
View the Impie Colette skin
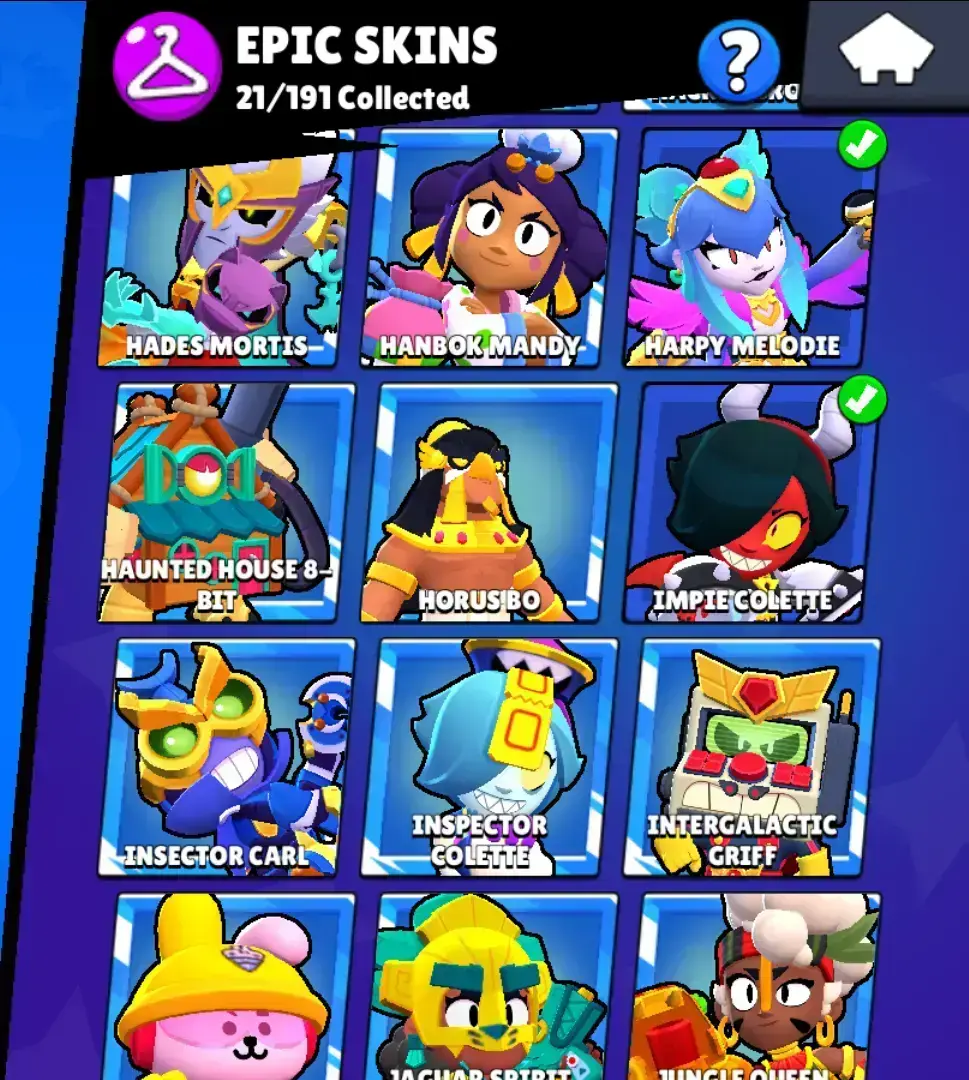pyautogui.click(x=752, y=503)
